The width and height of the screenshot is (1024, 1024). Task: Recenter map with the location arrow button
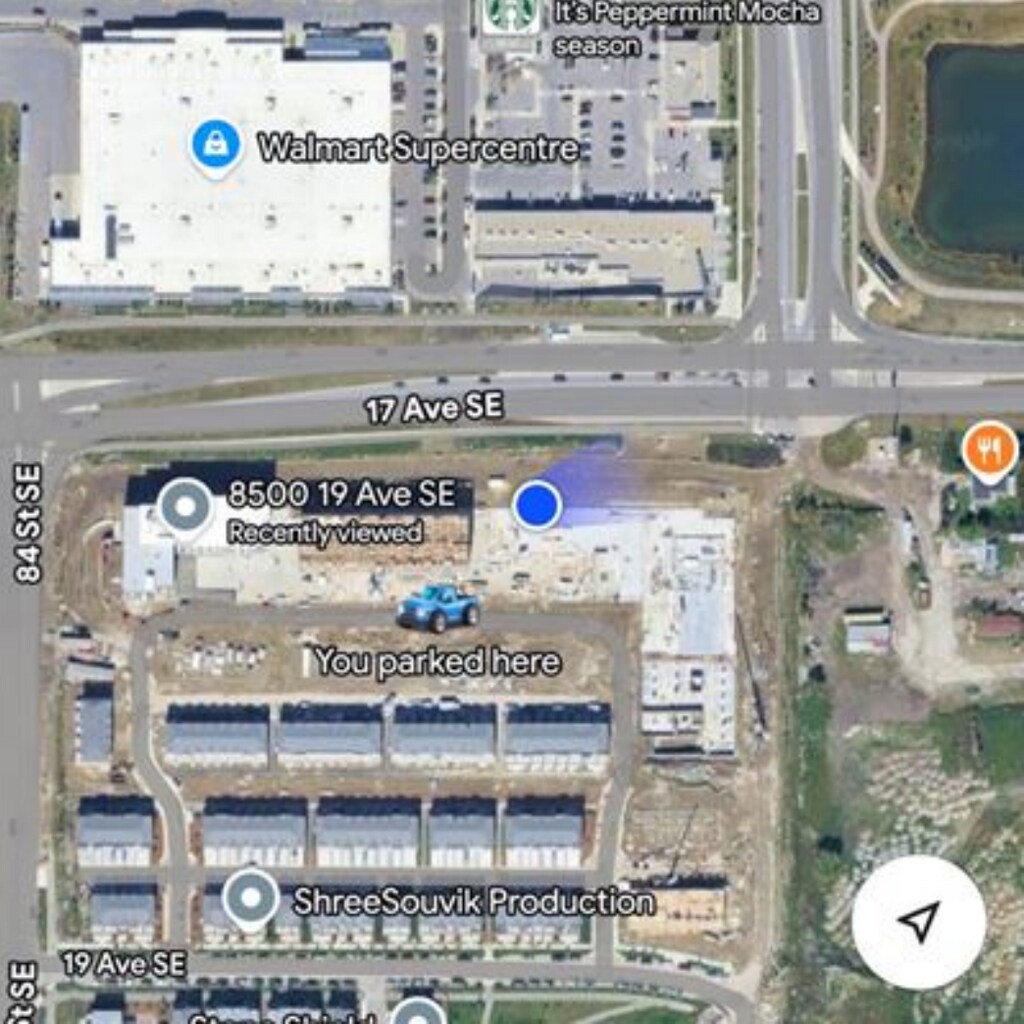coord(918,922)
